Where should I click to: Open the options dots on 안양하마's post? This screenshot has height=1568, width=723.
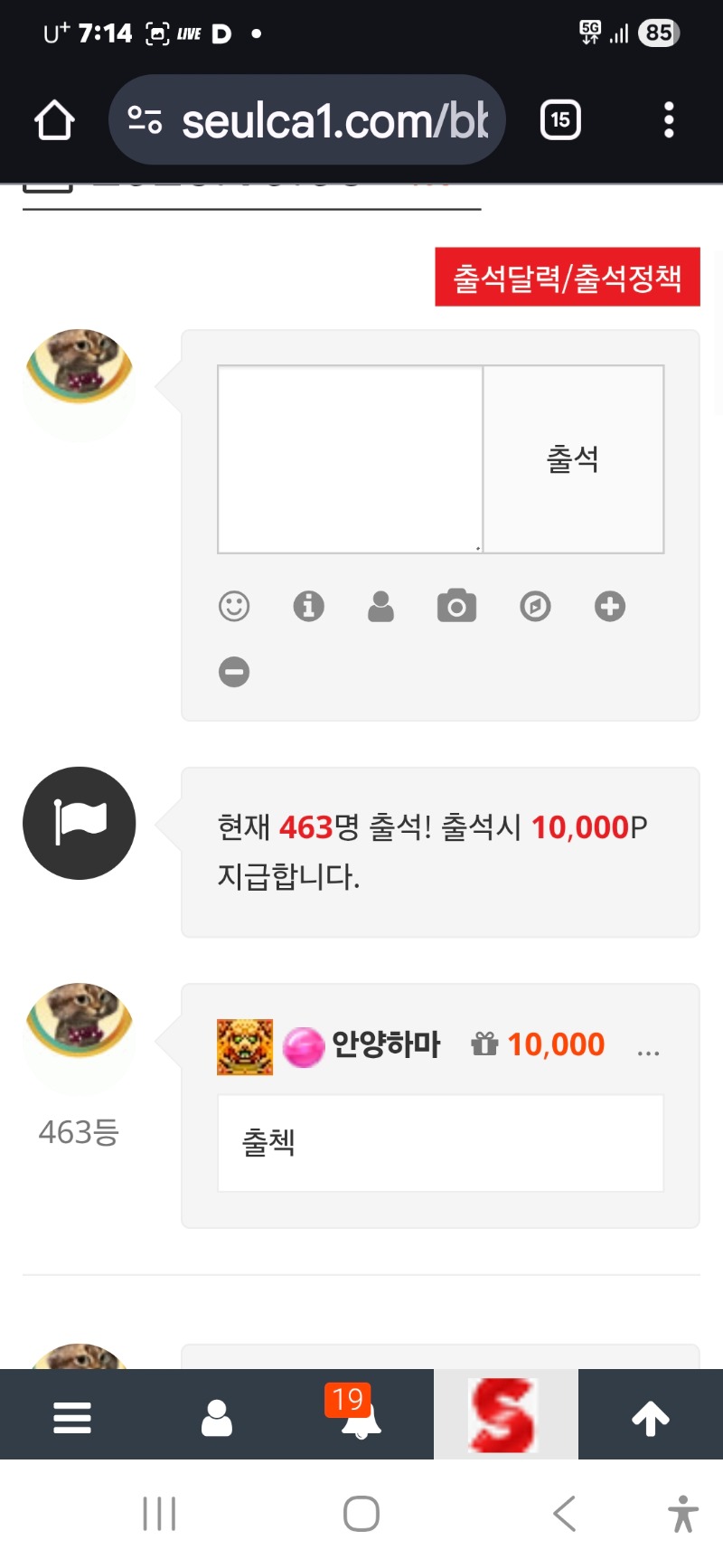click(x=648, y=1051)
